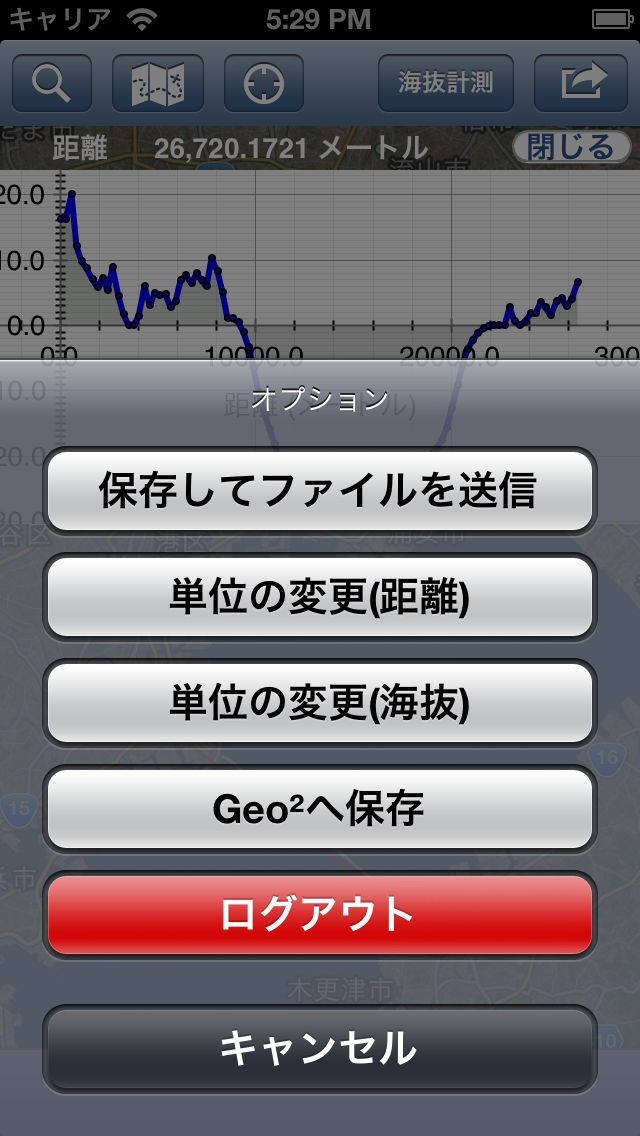This screenshot has height=1136, width=640.
Task: Open the search magnifier in toolbar
Action: pyautogui.click(x=52, y=82)
